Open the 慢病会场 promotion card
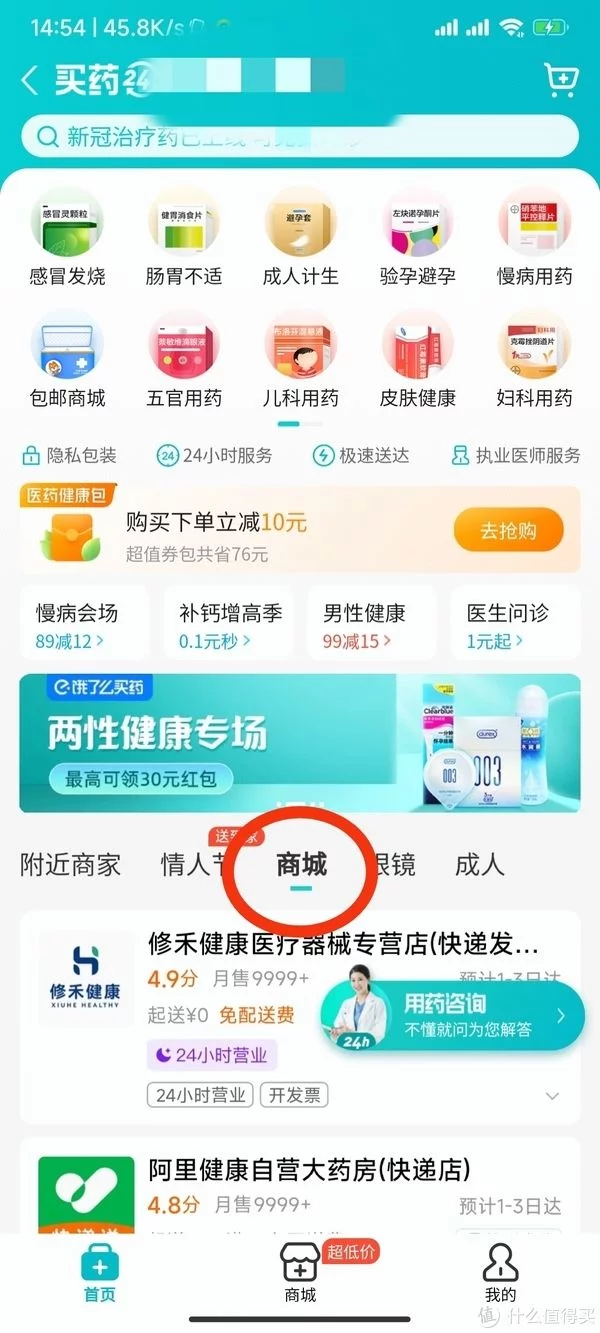Viewport: 600px width, 1333px height. [x=84, y=625]
